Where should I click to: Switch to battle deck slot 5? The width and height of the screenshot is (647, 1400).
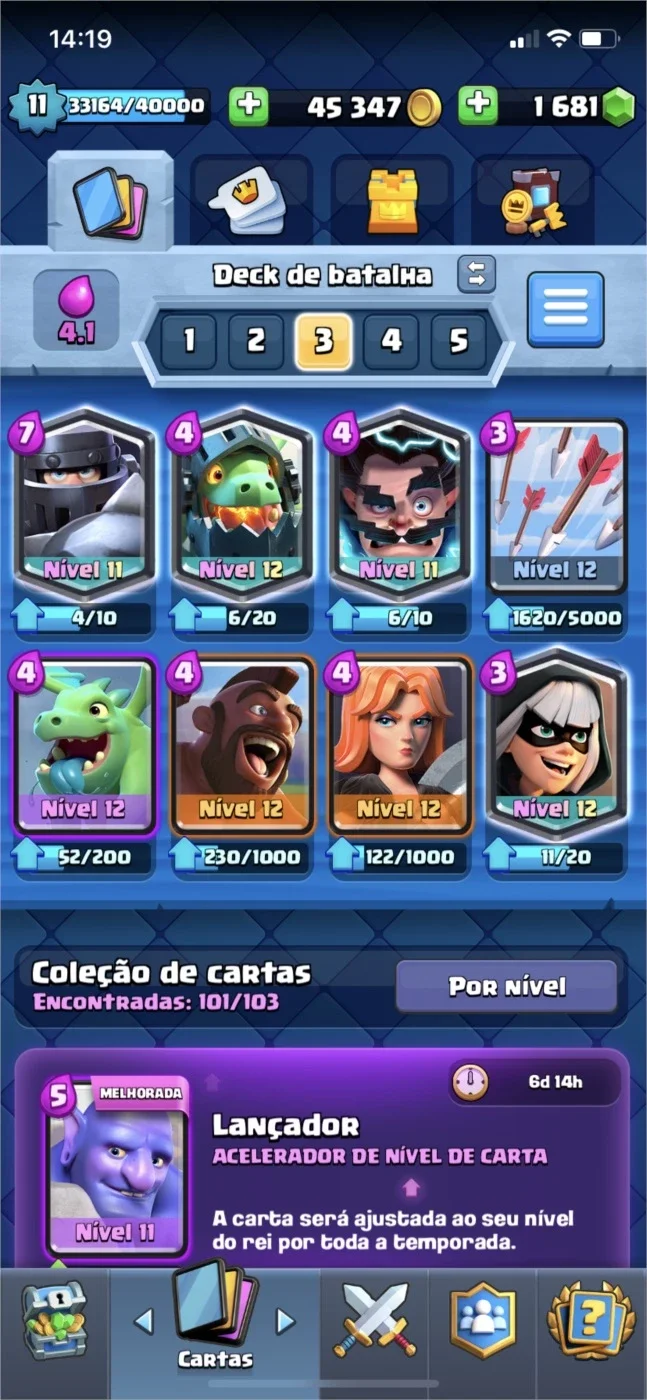click(459, 341)
